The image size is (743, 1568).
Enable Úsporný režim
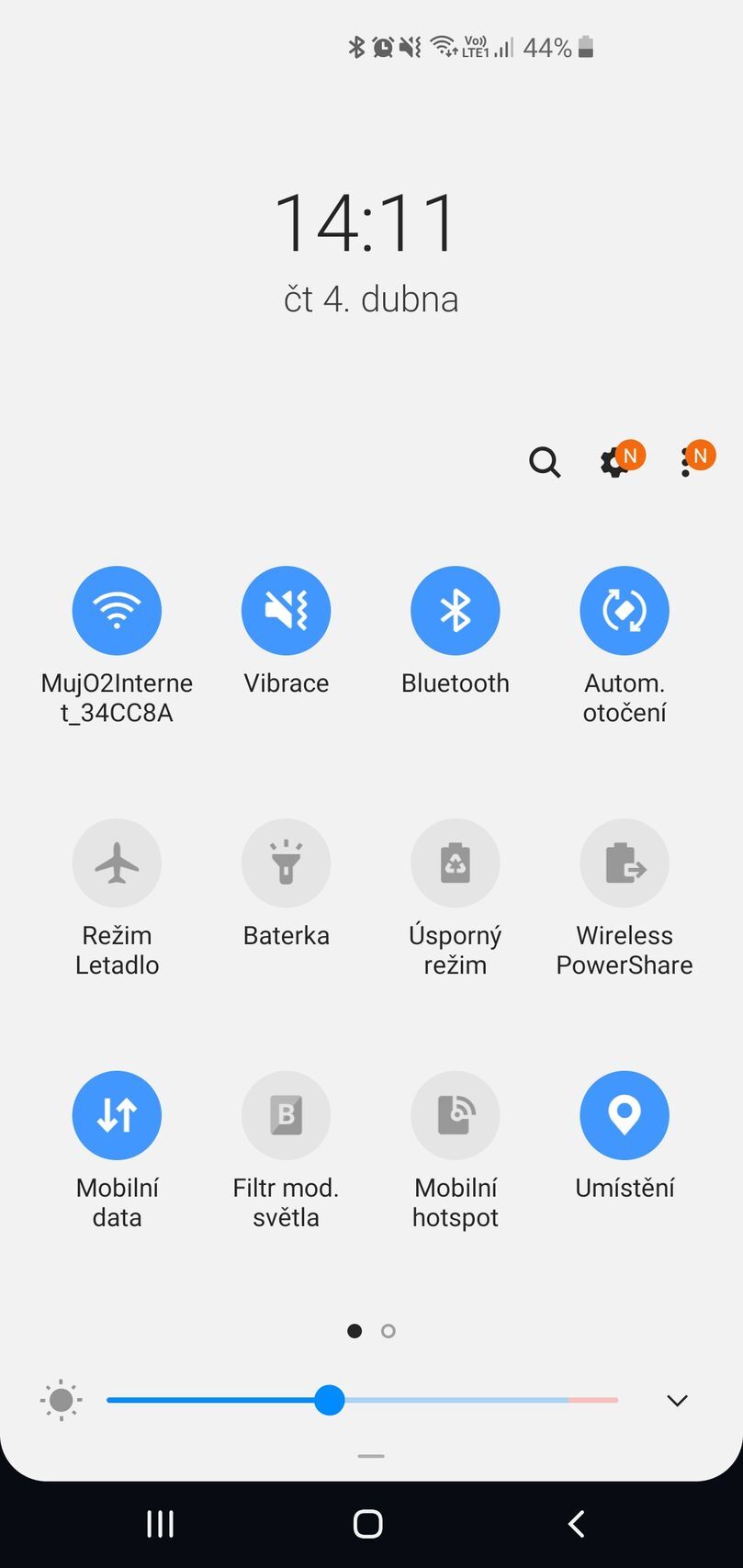[x=455, y=863]
